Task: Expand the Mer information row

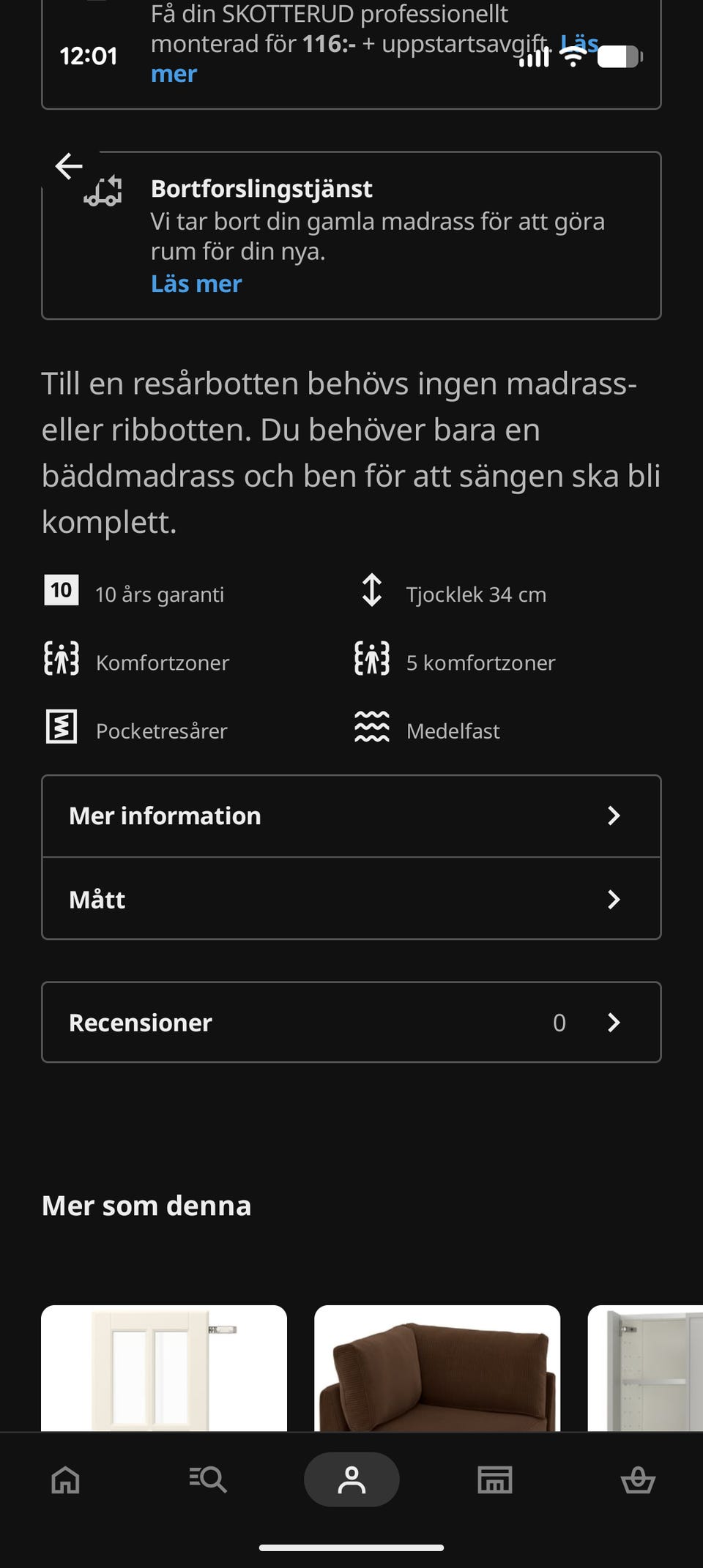Action: [x=351, y=816]
